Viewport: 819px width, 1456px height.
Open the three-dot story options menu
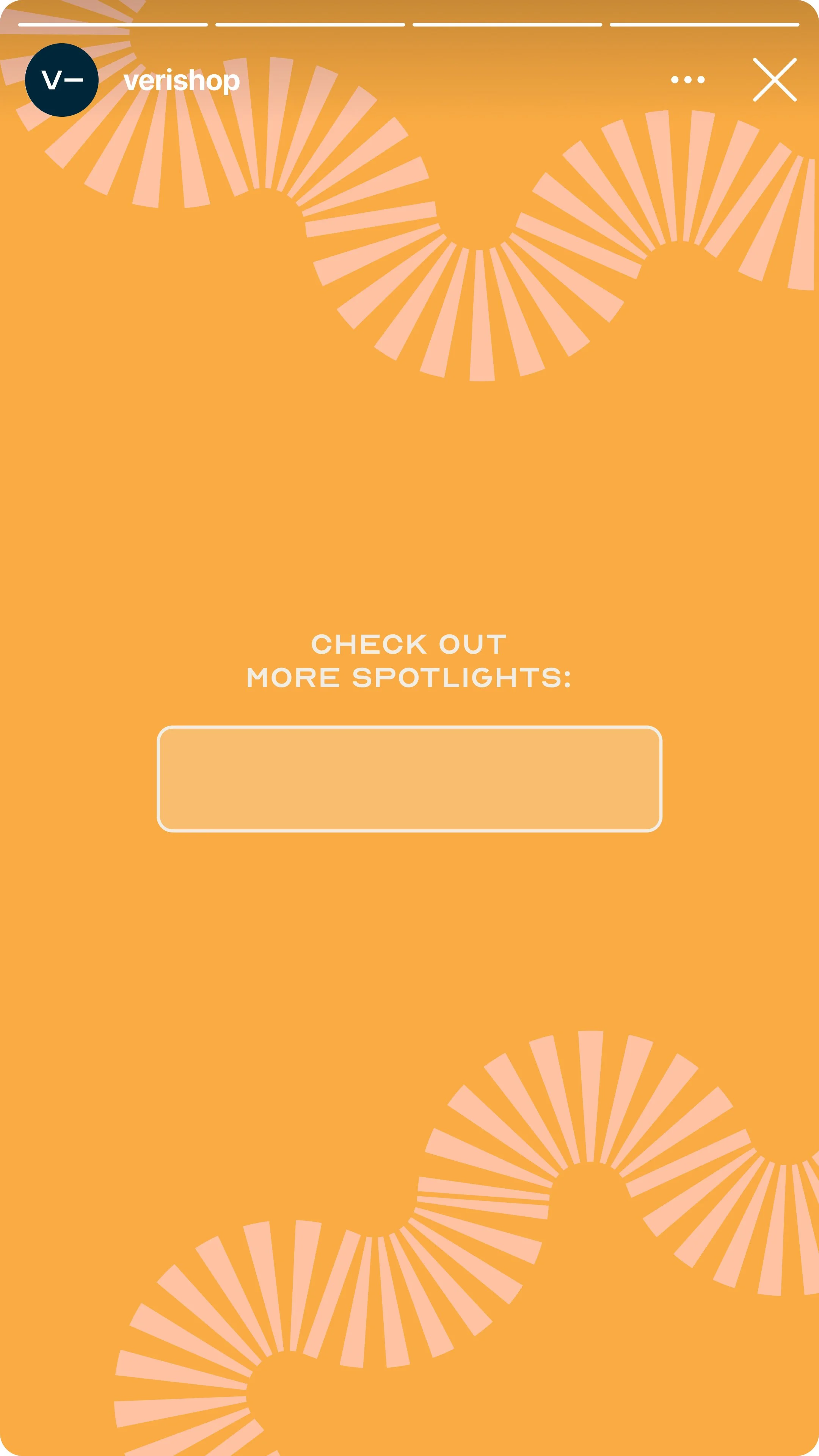pyautogui.click(x=687, y=80)
